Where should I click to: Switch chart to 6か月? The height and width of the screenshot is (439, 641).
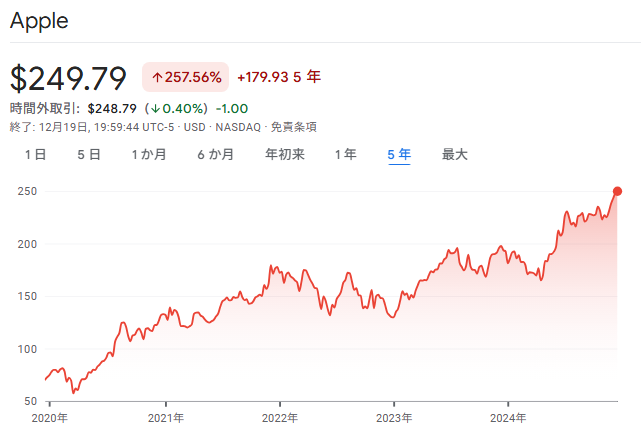216,155
